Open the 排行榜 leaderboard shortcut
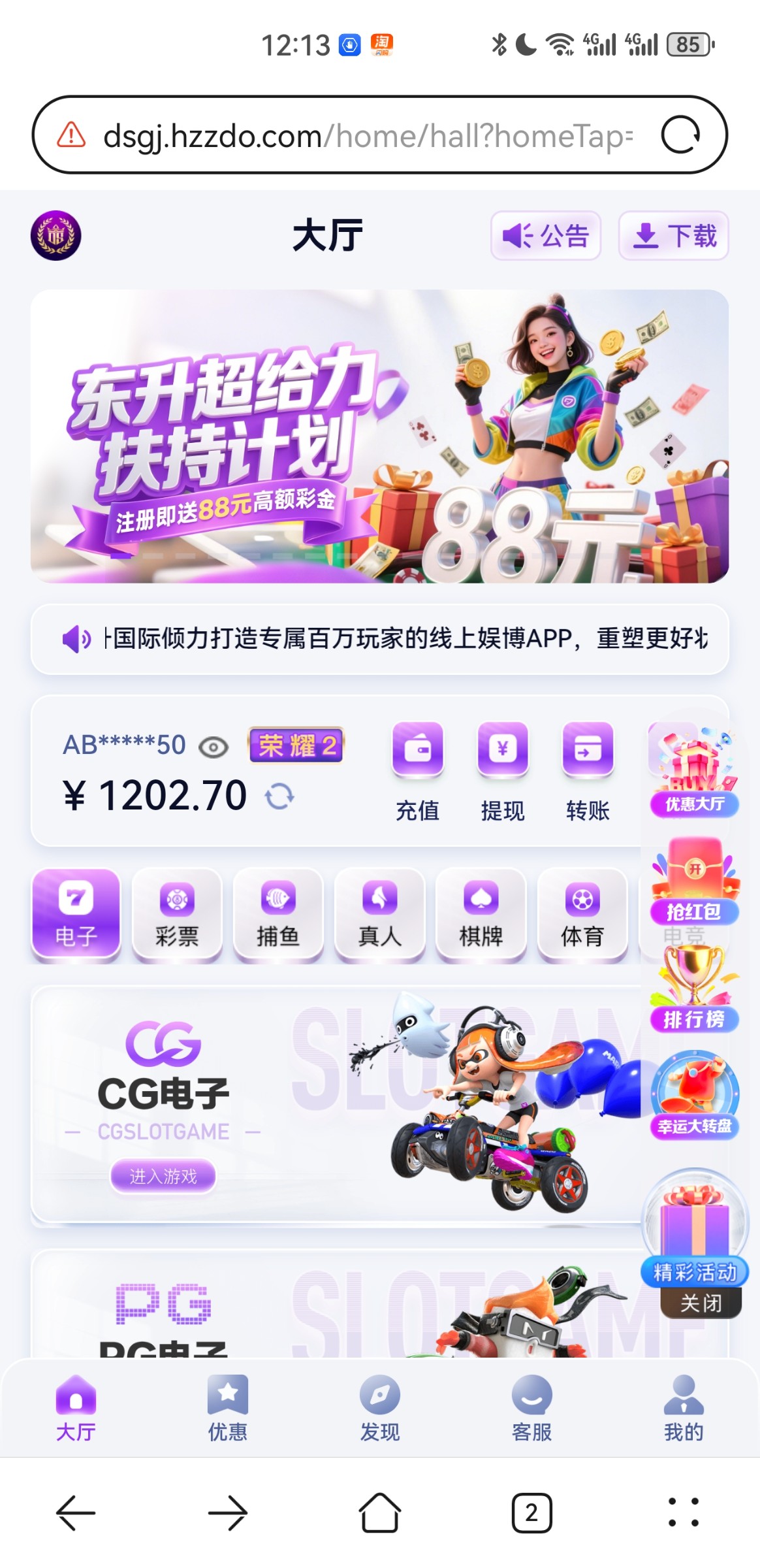 pyautogui.click(x=695, y=990)
